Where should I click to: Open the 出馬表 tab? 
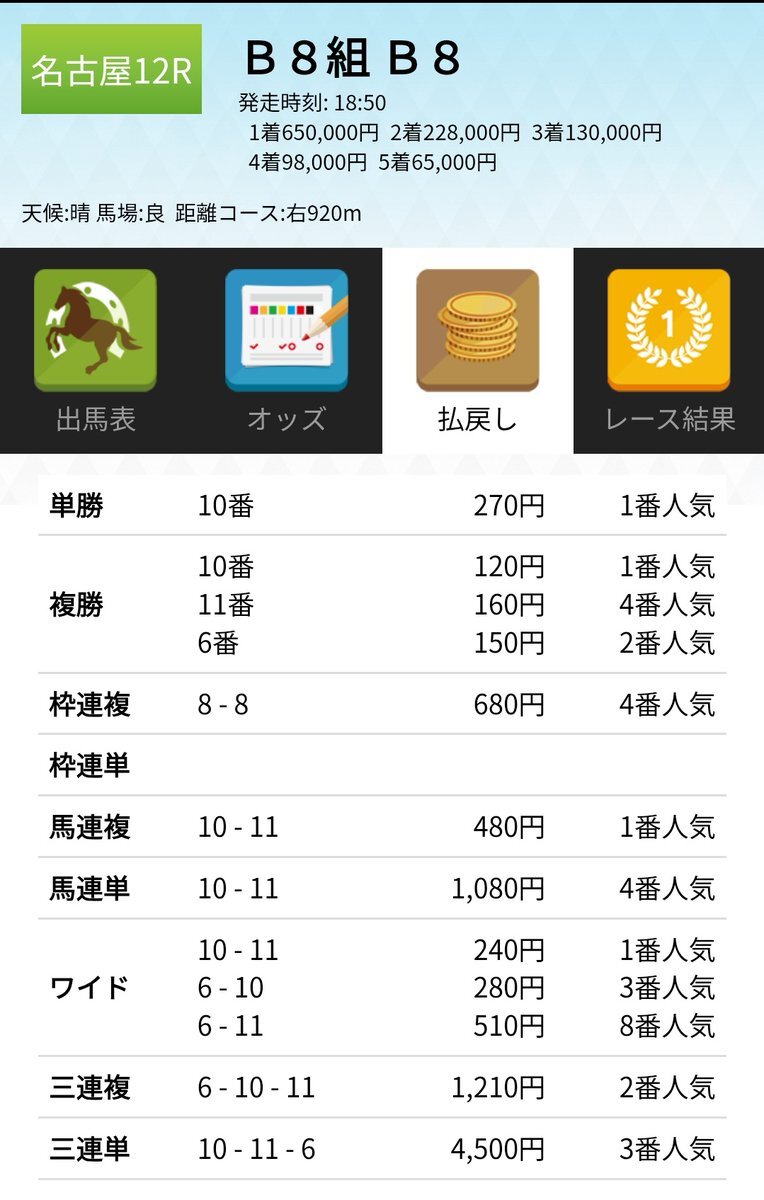(95, 350)
